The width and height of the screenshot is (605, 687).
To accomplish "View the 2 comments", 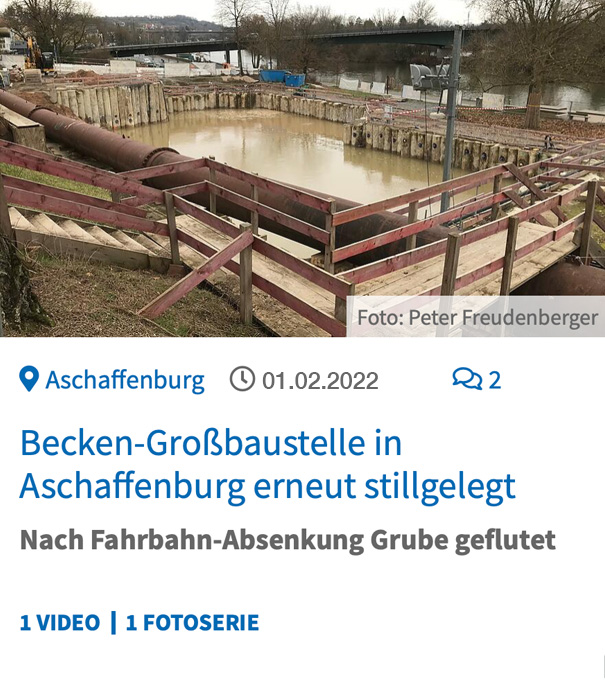I will [476, 380].
